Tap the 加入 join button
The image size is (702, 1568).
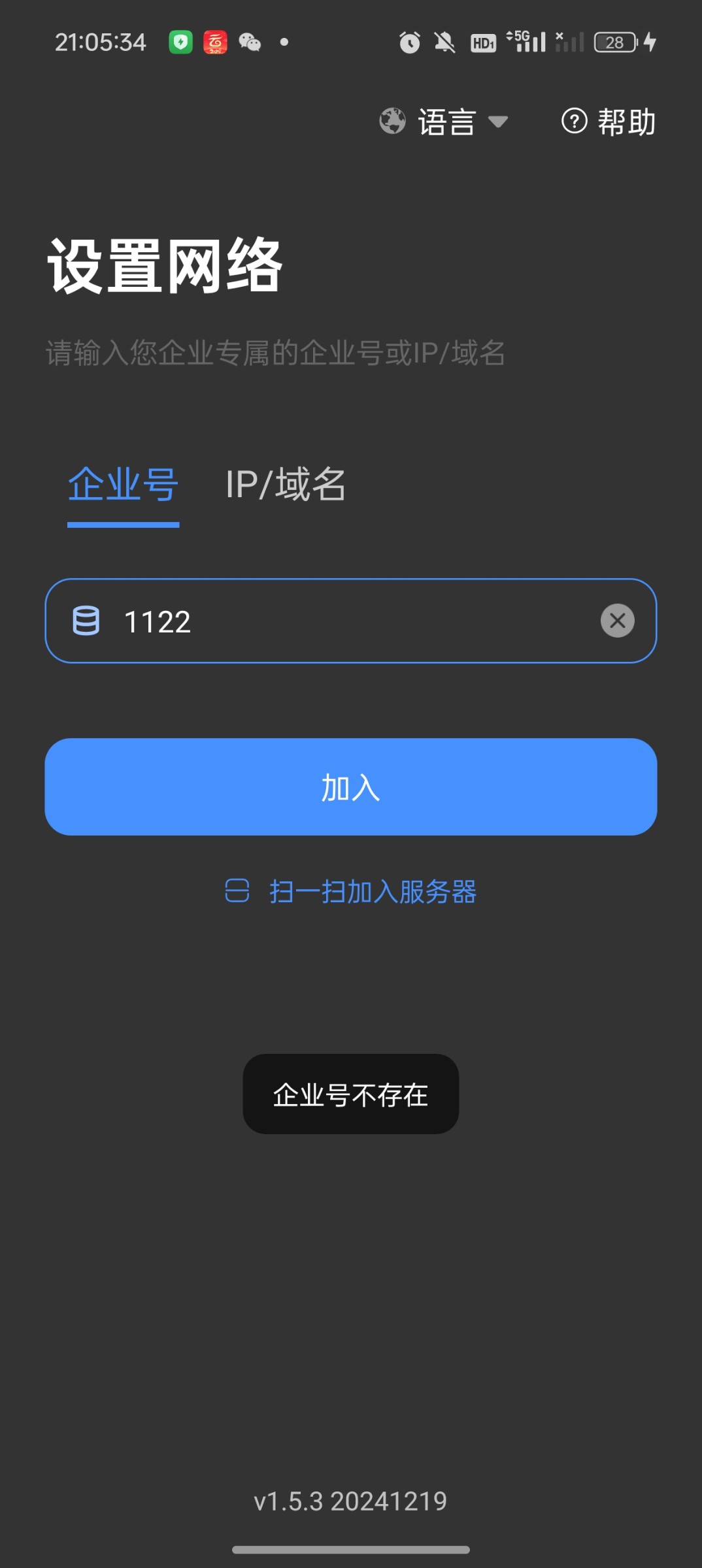pyautogui.click(x=351, y=787)
